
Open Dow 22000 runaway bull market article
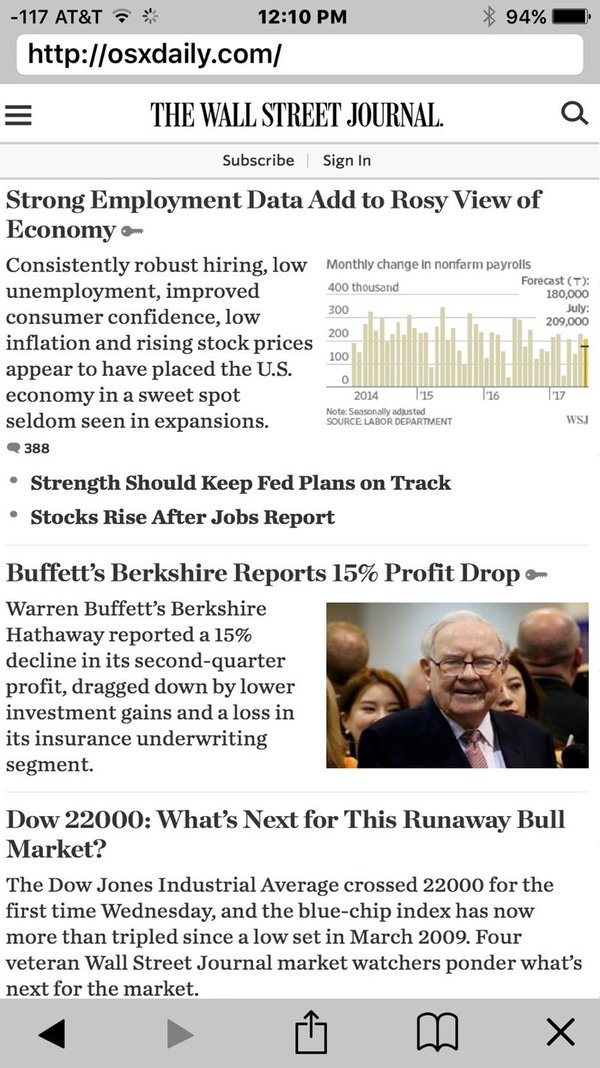[285, 834]
